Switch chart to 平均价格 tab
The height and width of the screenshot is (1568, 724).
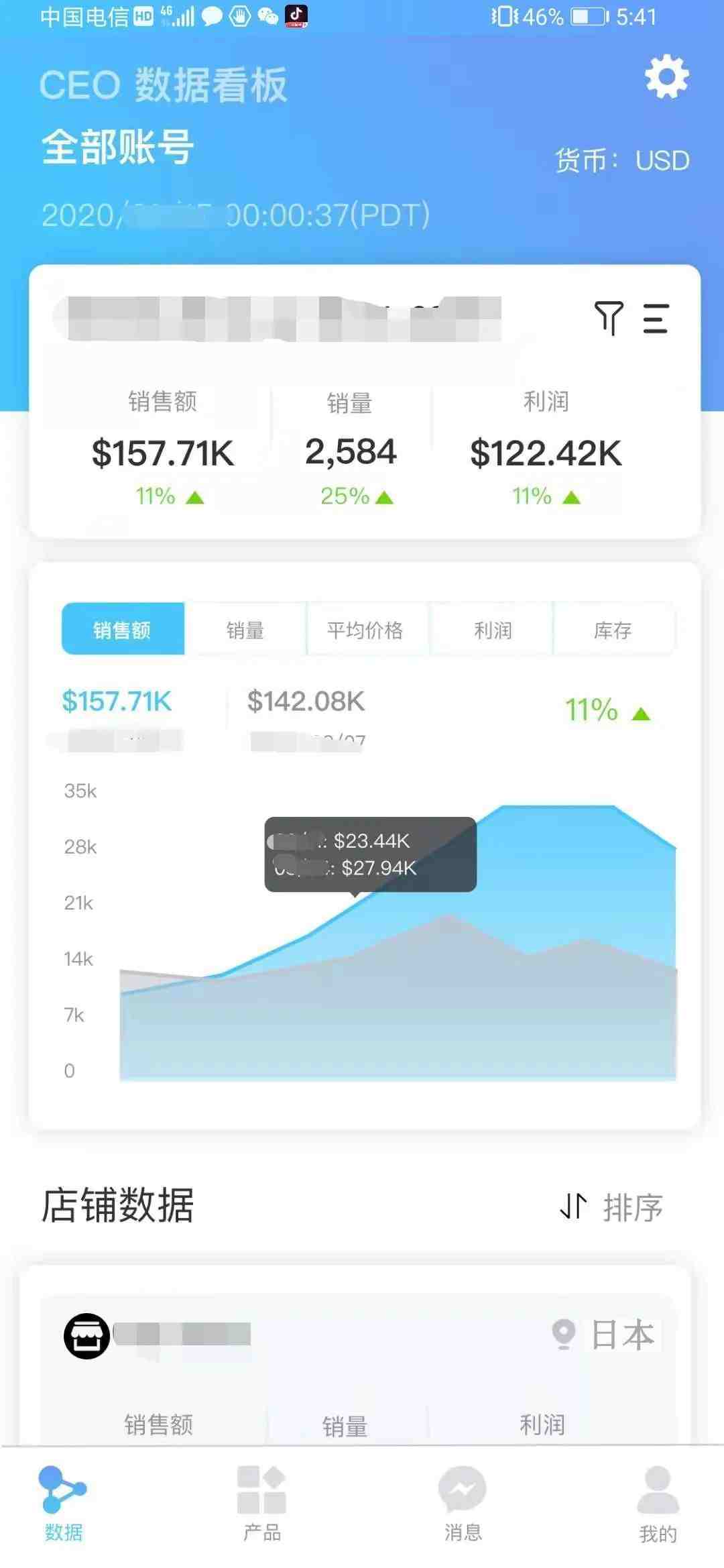(366, 629)
